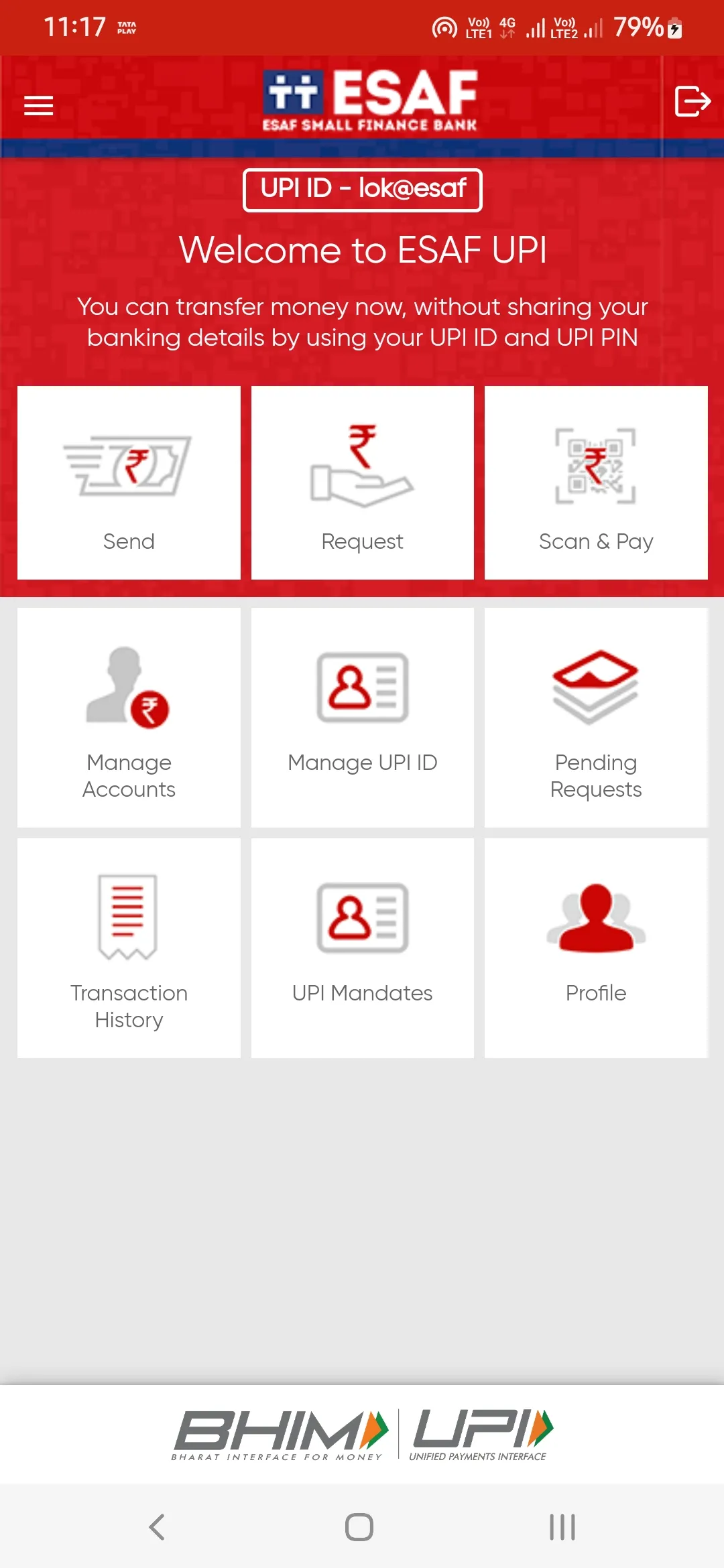This screenshot has height=1568, width=724.
Task: Go to Manage Accounts
Action: (x=129, y=717)
